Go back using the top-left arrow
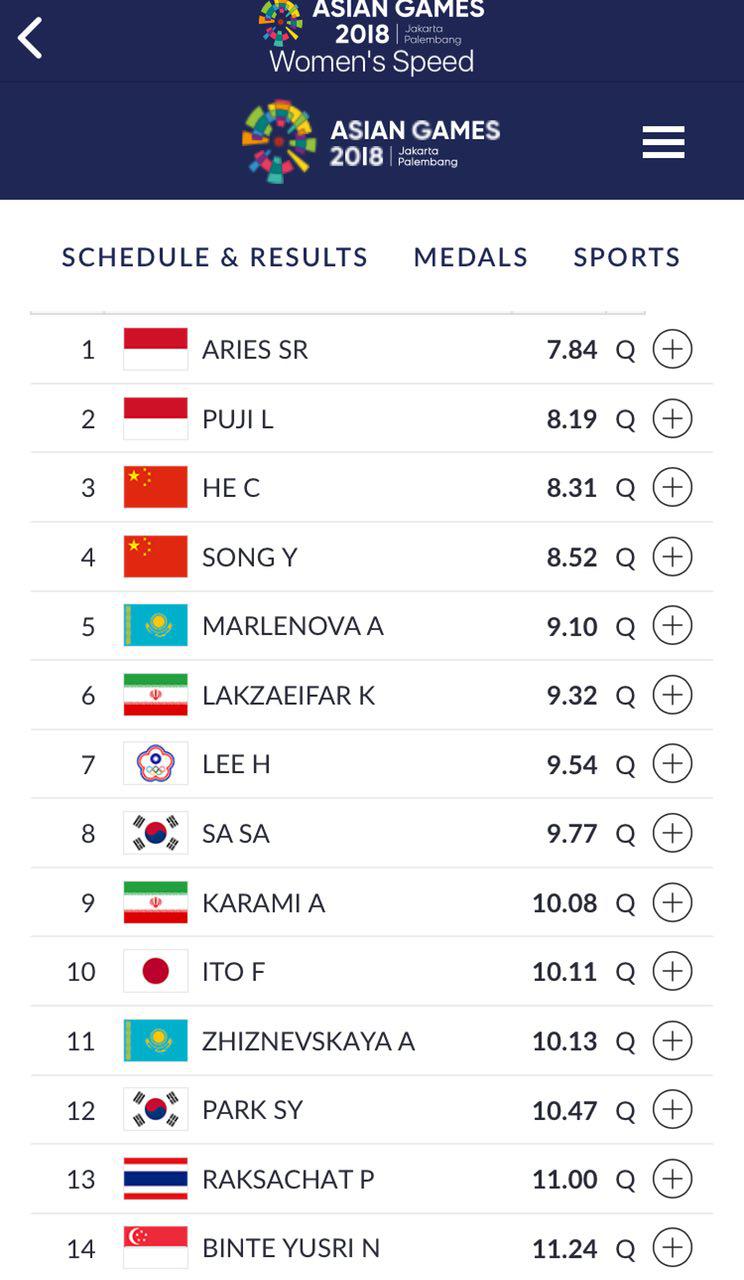Image resolution: width=744 pixels, height=1280 pixels. tap(30, 38)
